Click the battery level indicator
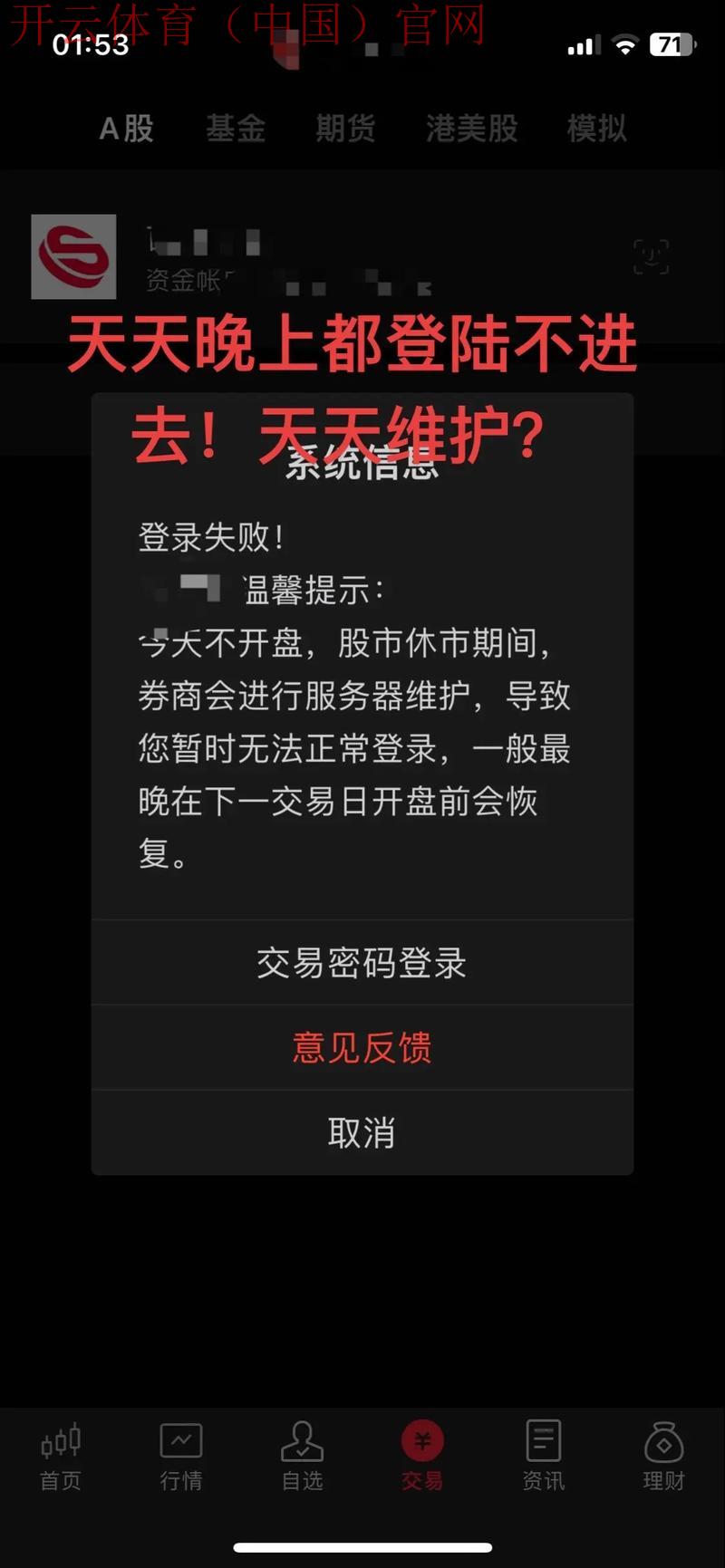Image resolution: width=725 pixels, height=1568 pixels. pyautogui.click(x=671, y=43)
